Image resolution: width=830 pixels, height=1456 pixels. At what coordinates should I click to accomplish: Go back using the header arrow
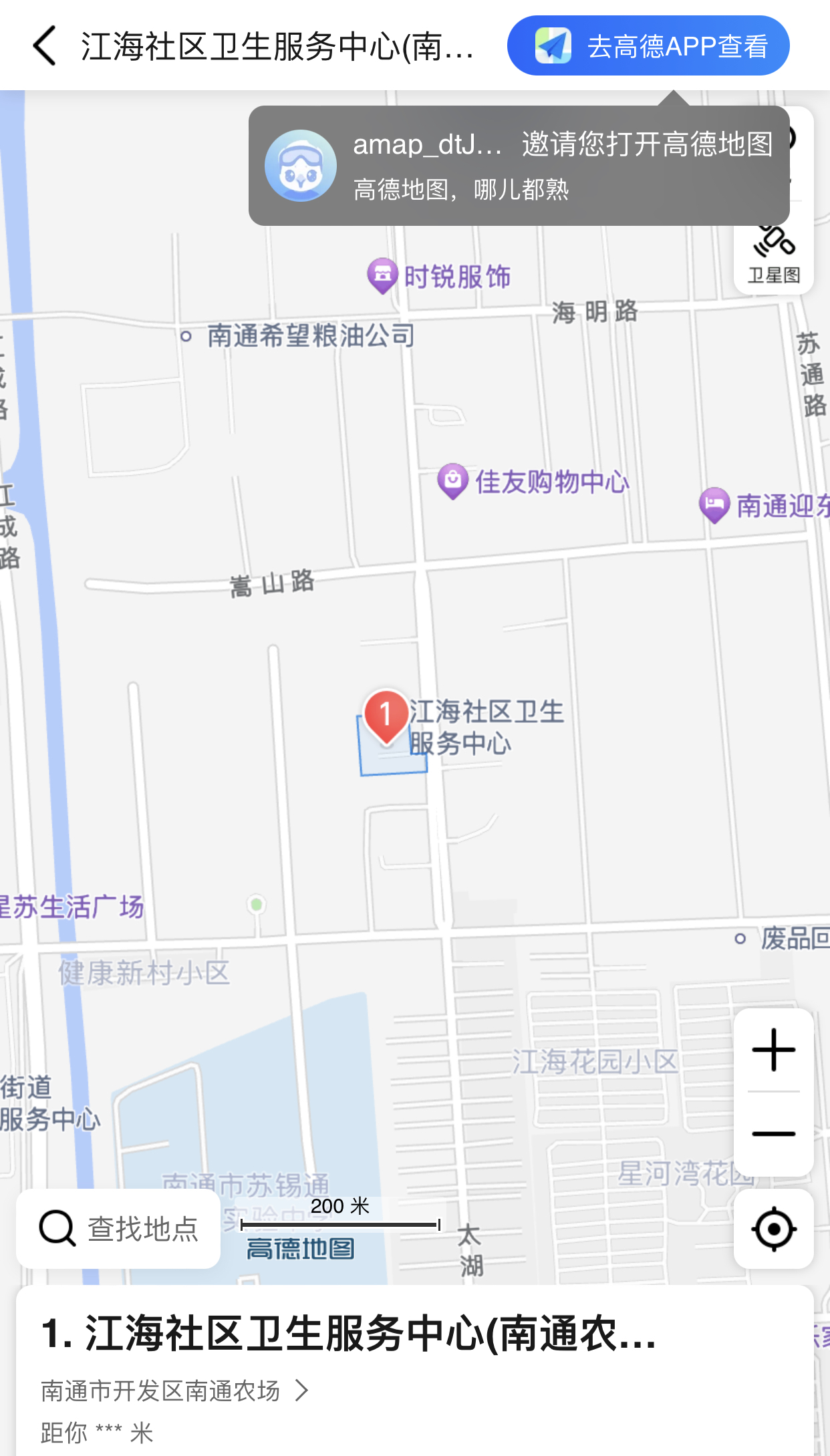(x=45, y=46)
